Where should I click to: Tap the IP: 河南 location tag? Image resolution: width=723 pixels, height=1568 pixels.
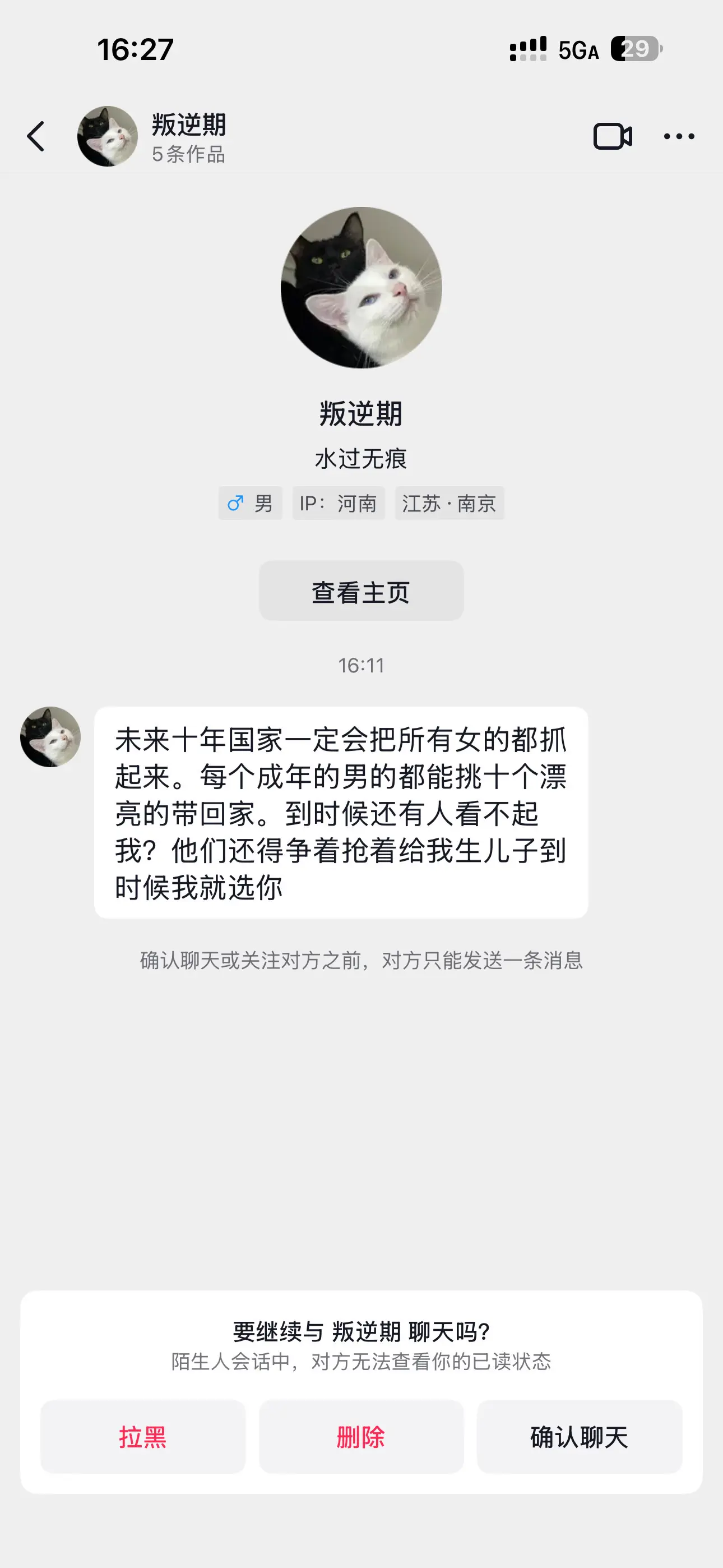coord(339,504)
